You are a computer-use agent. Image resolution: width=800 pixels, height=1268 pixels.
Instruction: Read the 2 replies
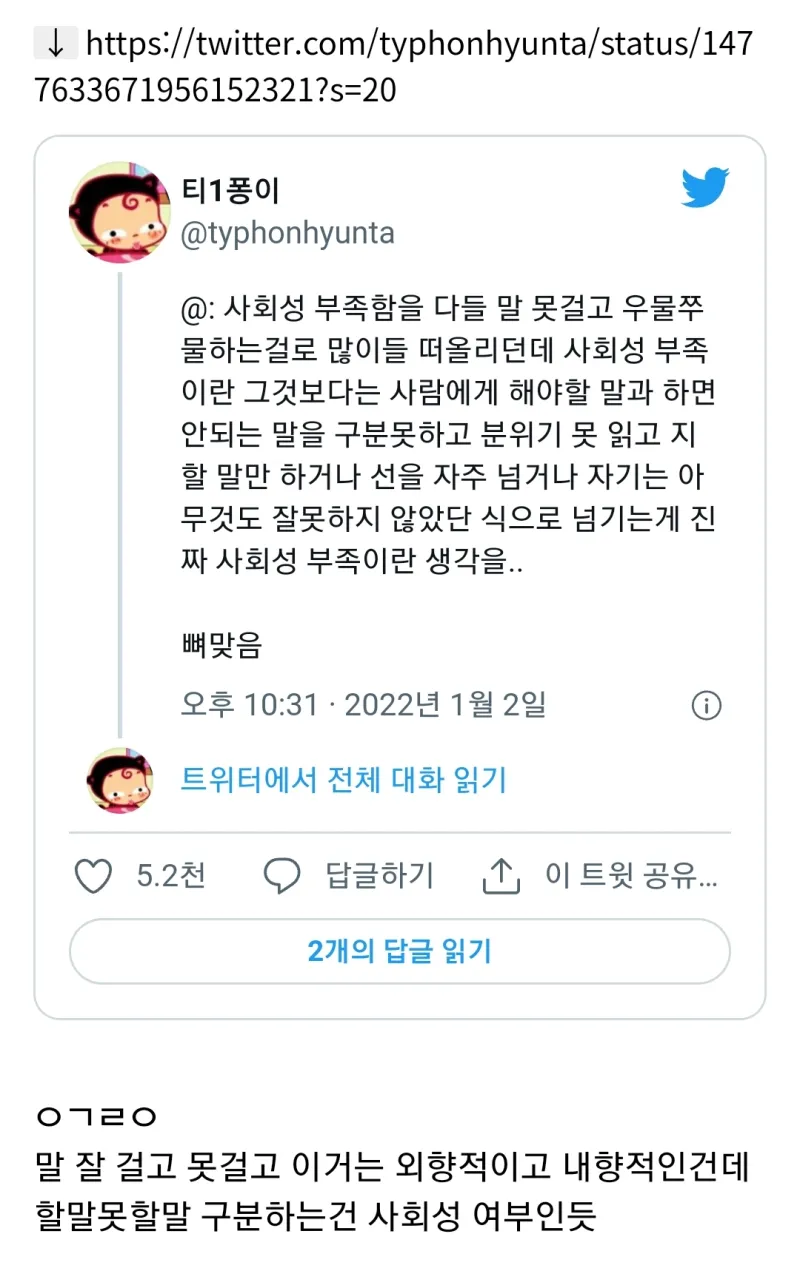(400, 951)
